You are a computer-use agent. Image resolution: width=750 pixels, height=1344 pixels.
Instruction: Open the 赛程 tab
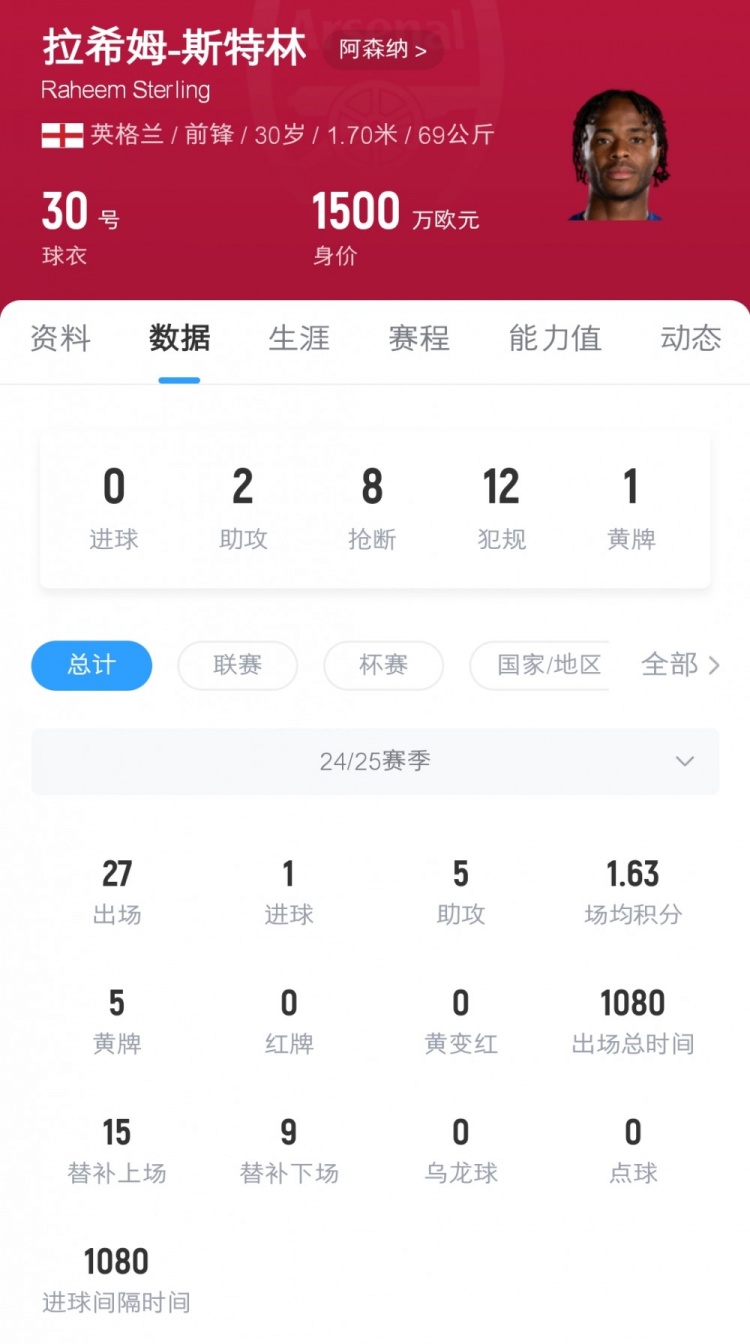[419, 338]
